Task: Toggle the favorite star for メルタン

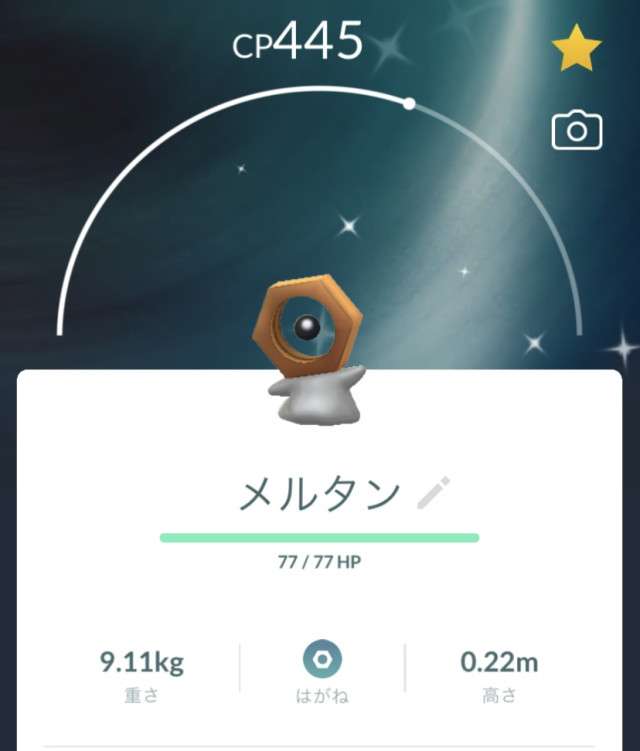Action: pos(577,49)
